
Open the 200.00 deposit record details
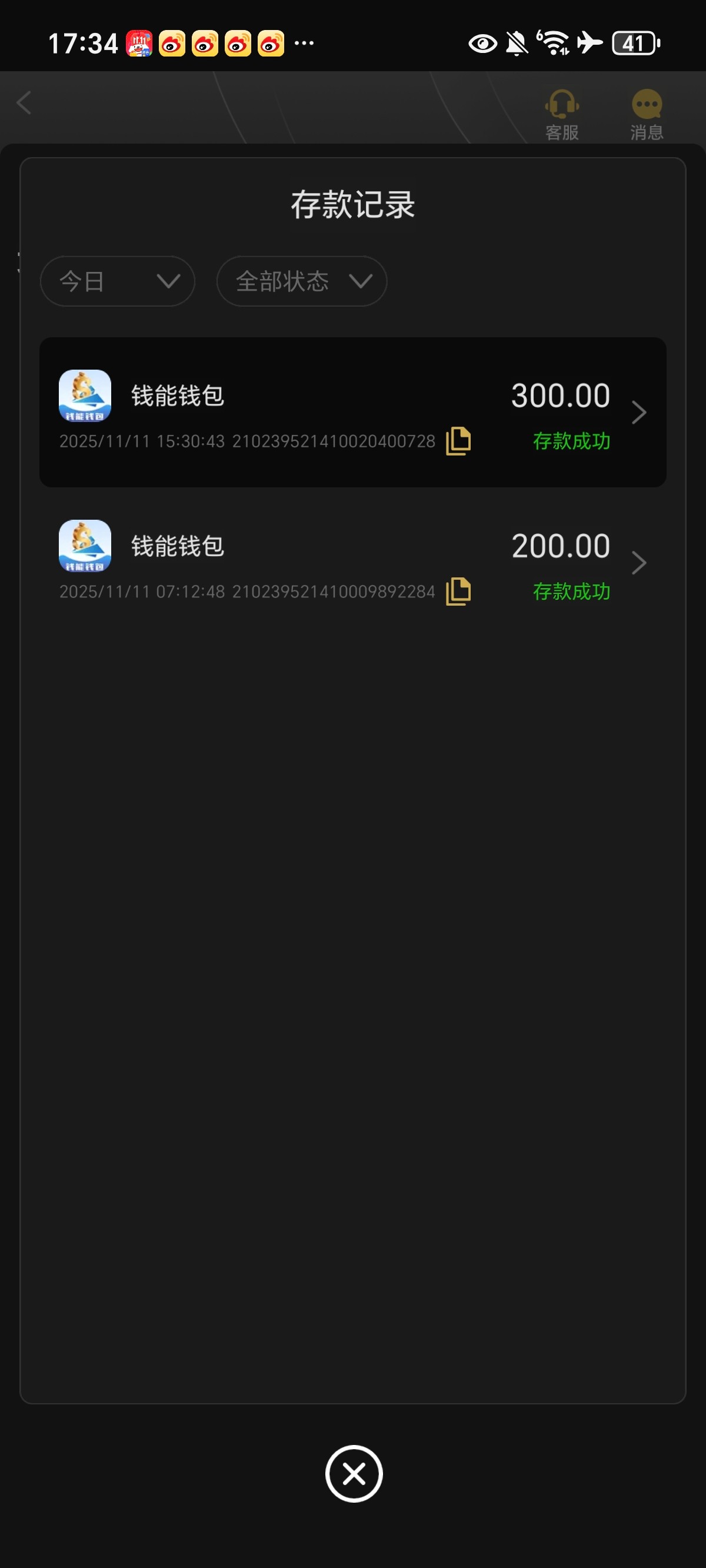click(638, 563)
